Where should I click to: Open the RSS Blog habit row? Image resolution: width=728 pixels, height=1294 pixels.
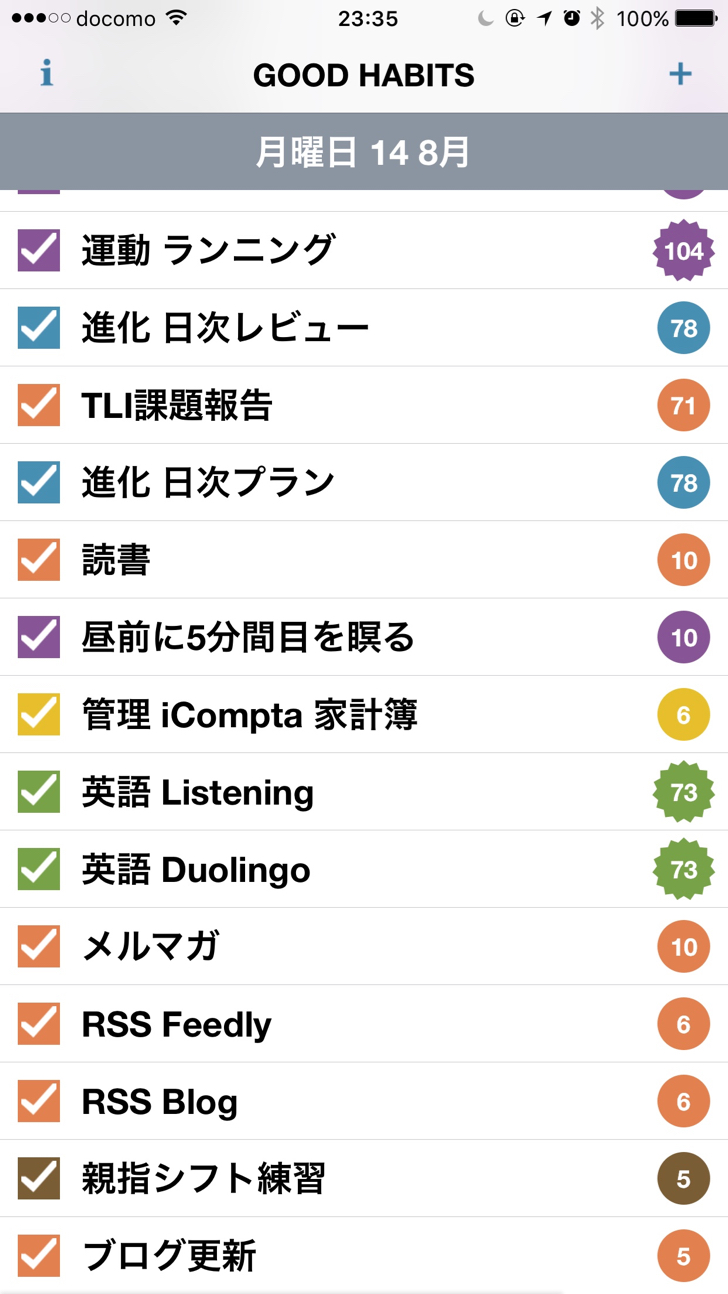tap(364, 1101)
